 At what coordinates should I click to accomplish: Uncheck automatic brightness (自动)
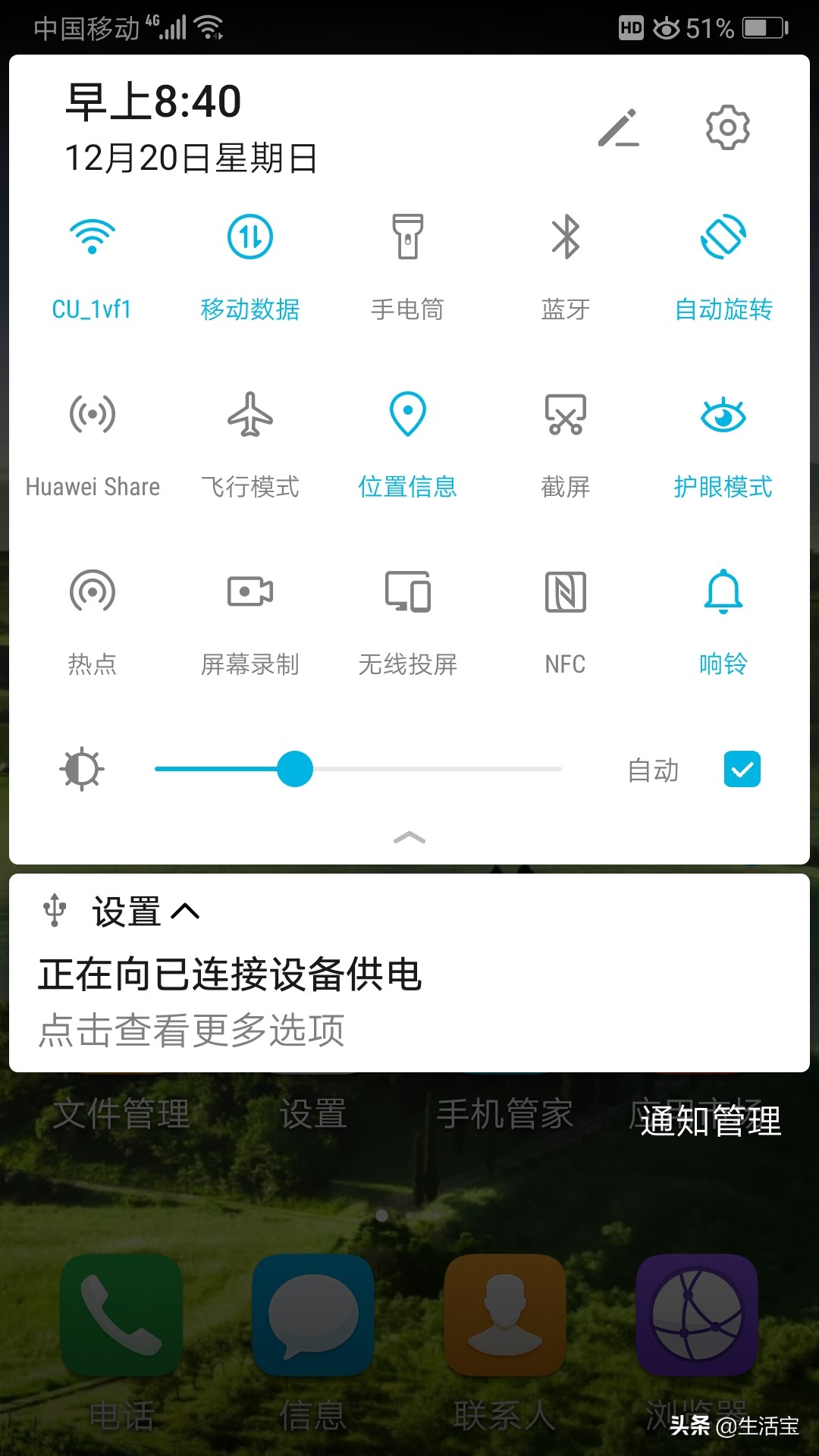tap(741, 769)
